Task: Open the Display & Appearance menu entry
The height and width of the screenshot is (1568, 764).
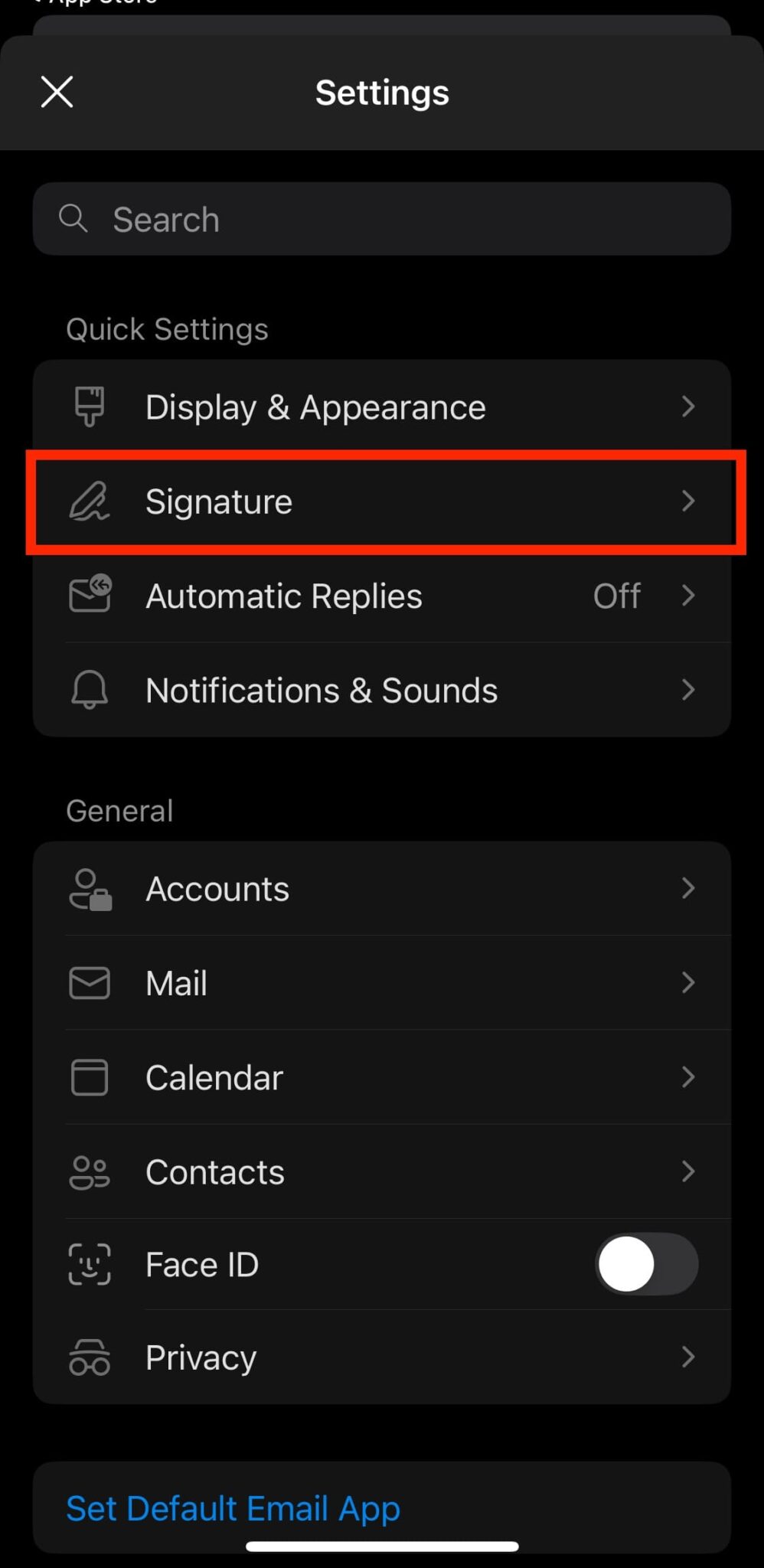Action: click(383, 407)
